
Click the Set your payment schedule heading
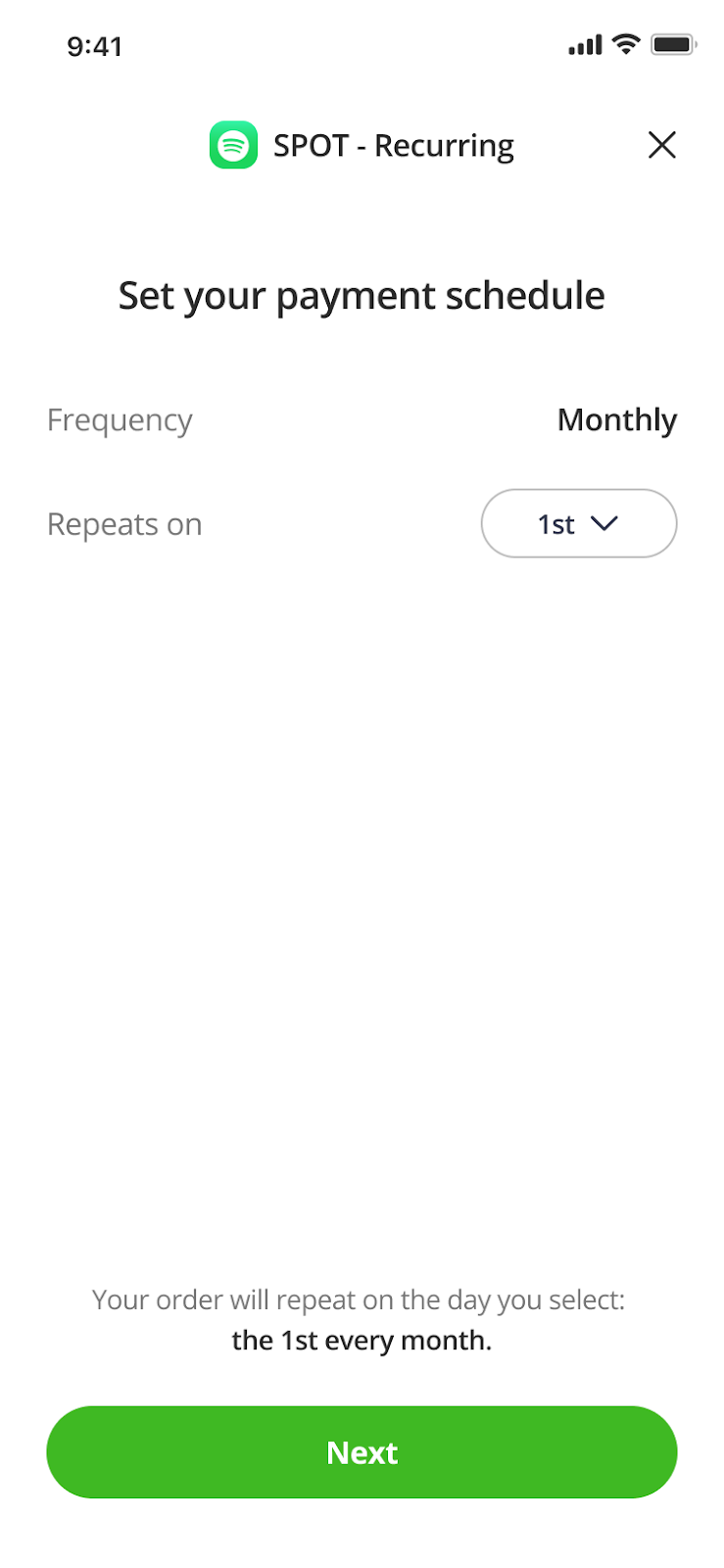[x=362, y=295]
